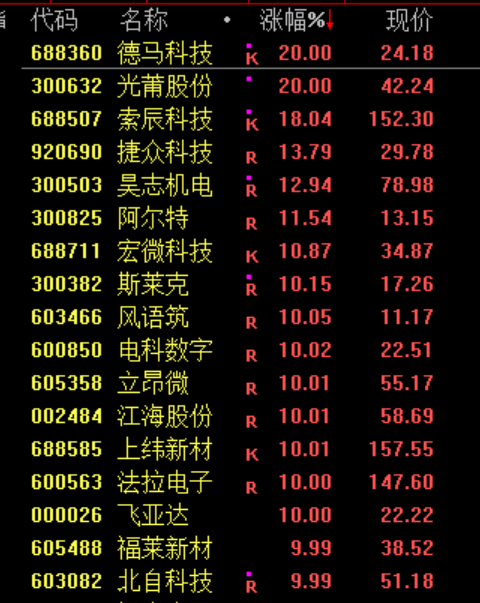
Task: Select 阿尔特 300825
Action: point(251,218)
